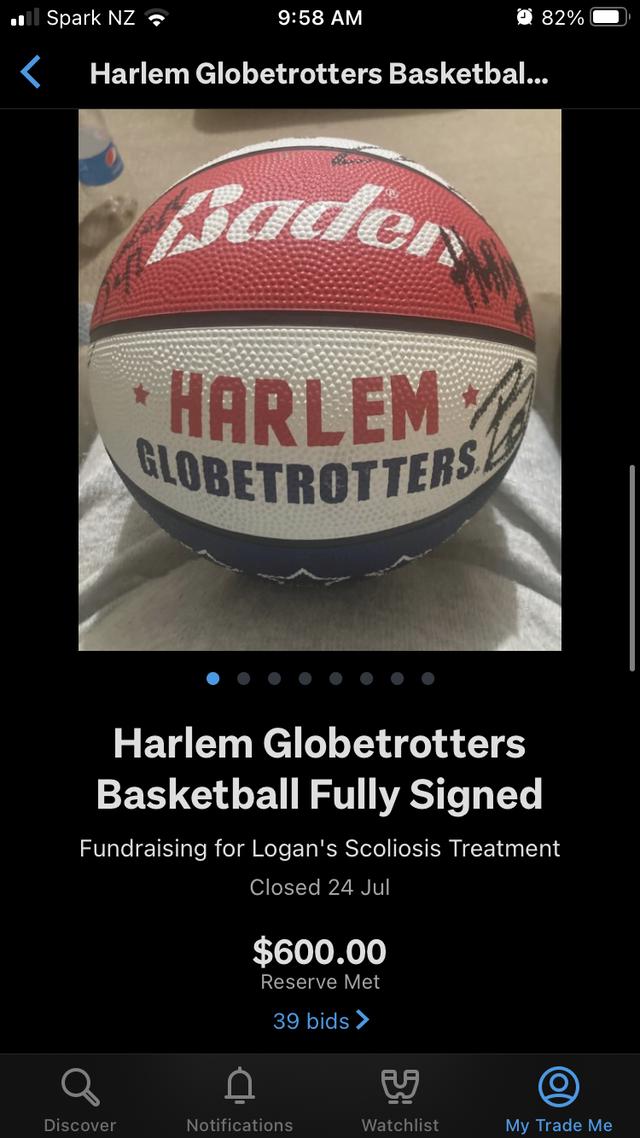This screenshot has height=1138, width=640.
Task: Go to the Watchlist tab
Action: coord(400,1098)
